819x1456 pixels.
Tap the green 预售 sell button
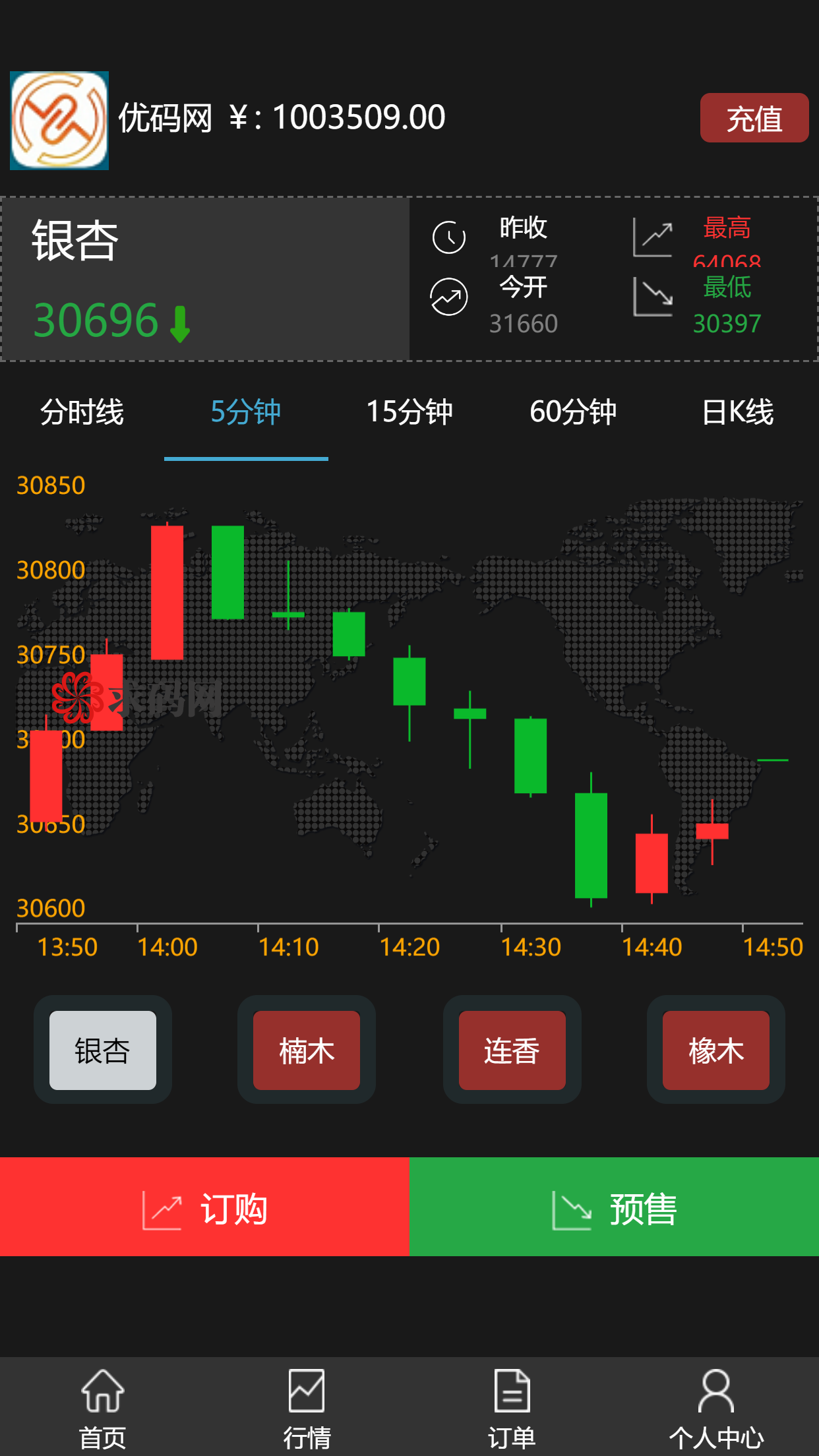615,1207
